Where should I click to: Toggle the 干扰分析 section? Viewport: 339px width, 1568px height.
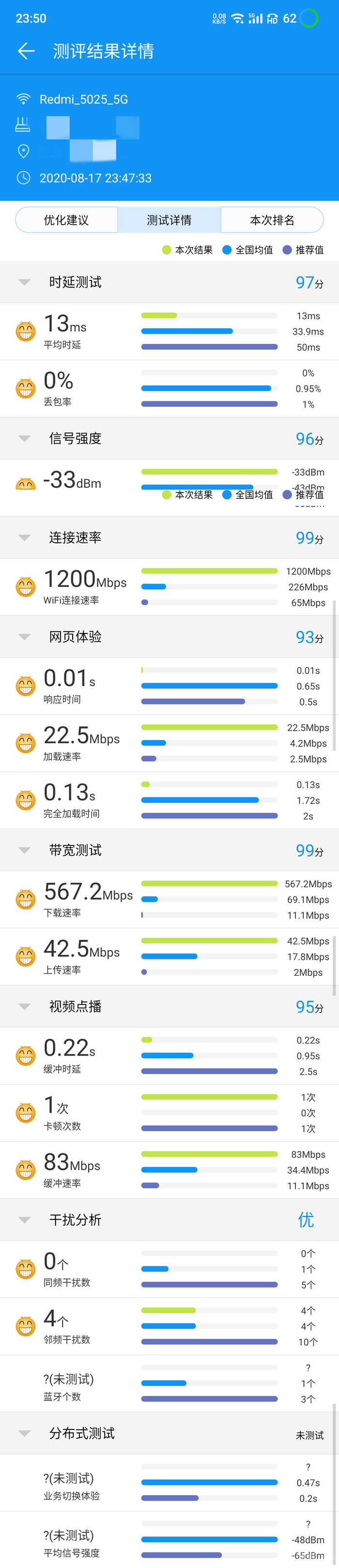(24, 1220)
